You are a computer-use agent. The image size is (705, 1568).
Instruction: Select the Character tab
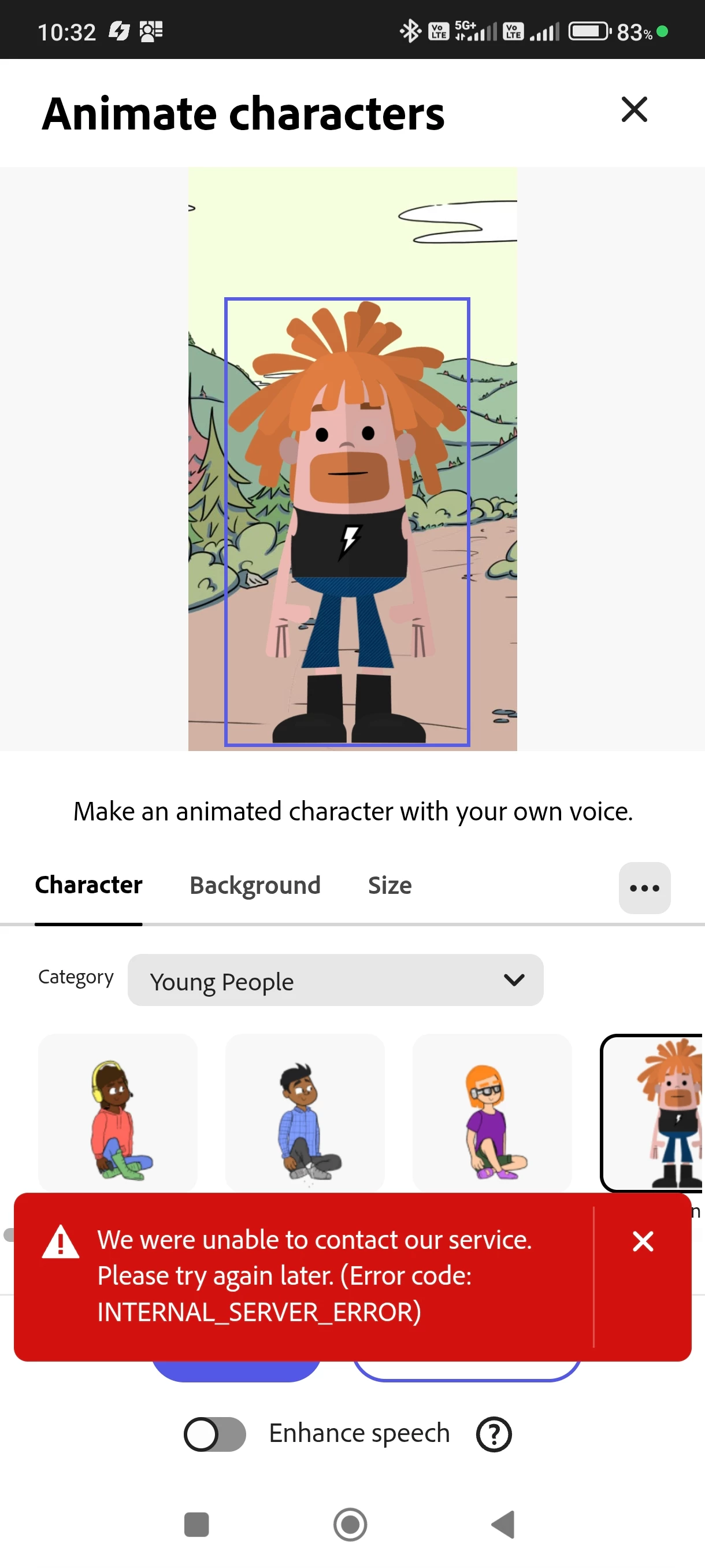tap(89, 885)
